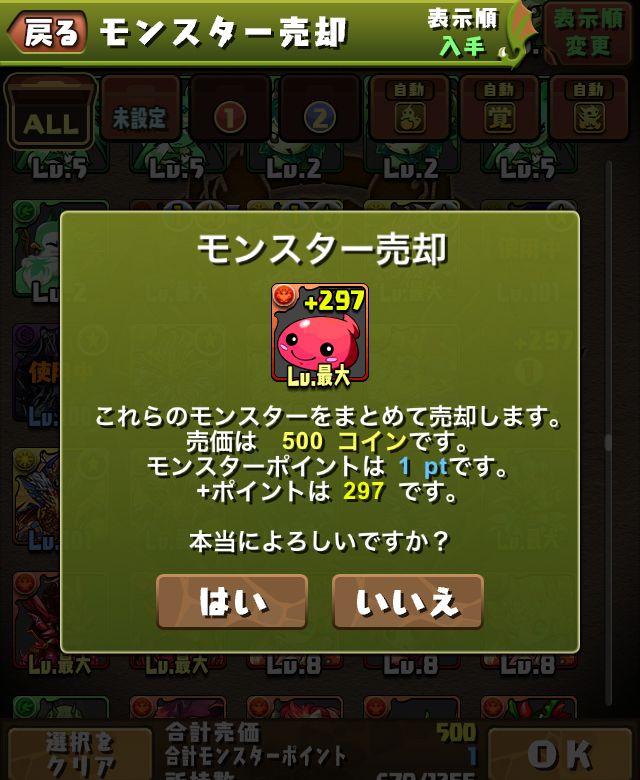Cancel the sale with いいえ

pos(408,601)
